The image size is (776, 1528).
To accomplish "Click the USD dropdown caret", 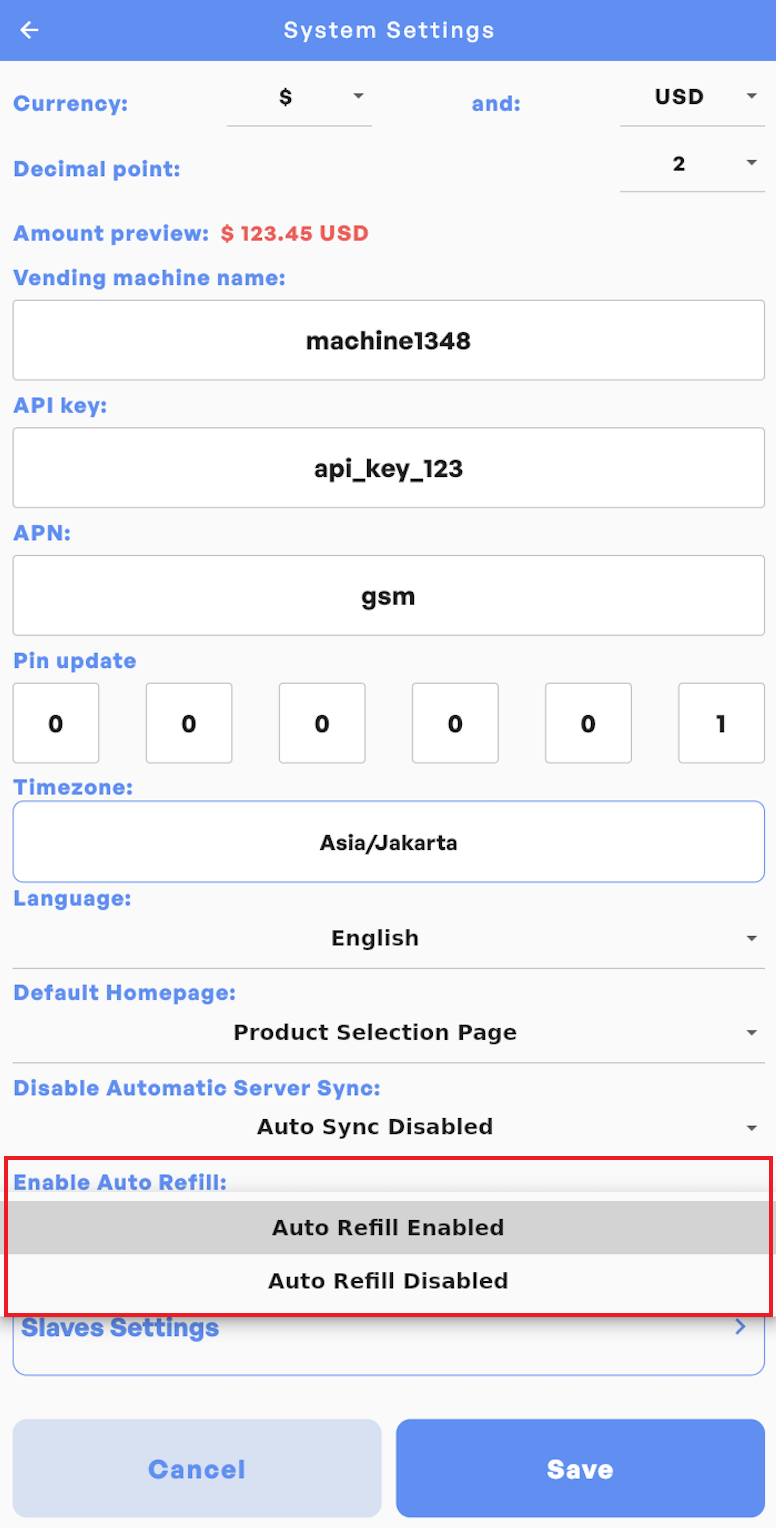I will point(751,97).
